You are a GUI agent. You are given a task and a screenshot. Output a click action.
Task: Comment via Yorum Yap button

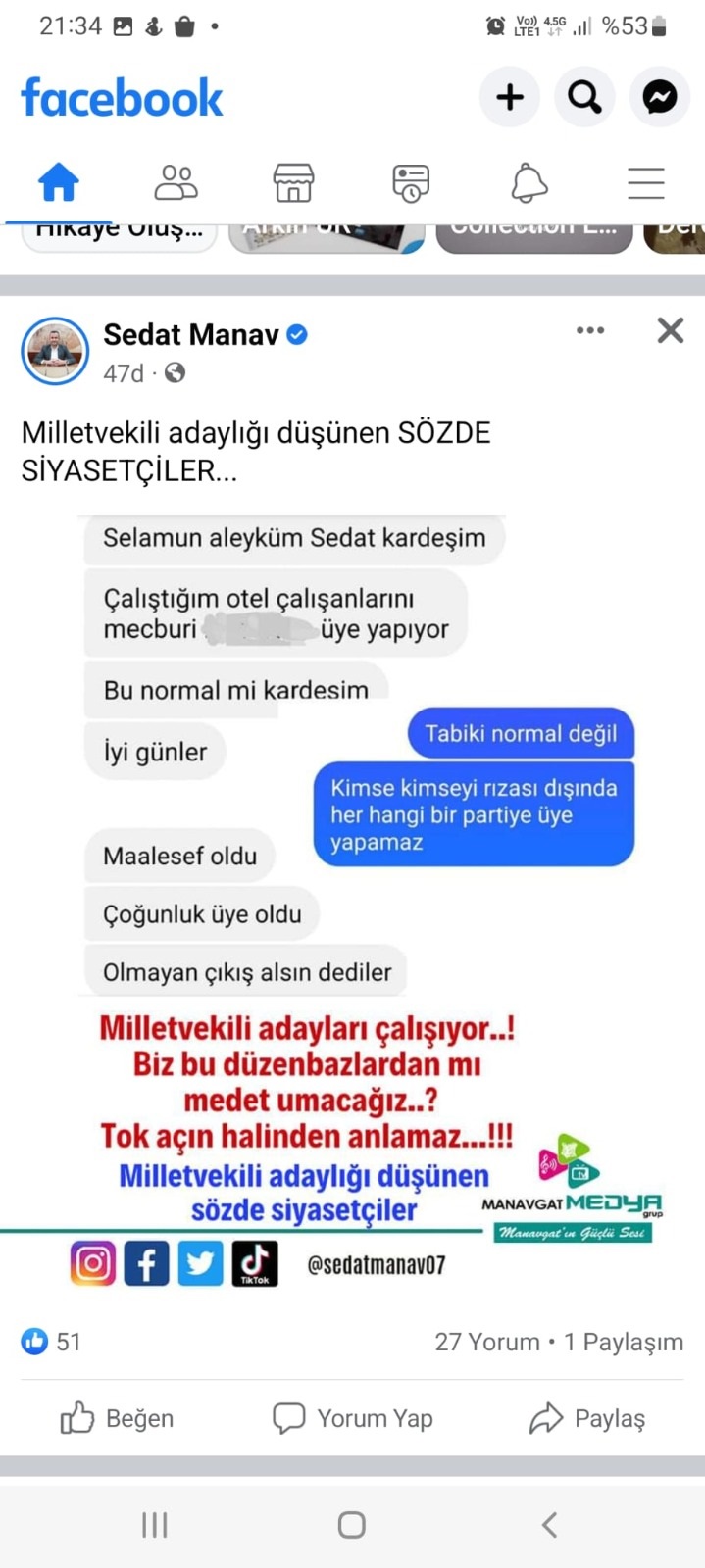click(353, 1418)
